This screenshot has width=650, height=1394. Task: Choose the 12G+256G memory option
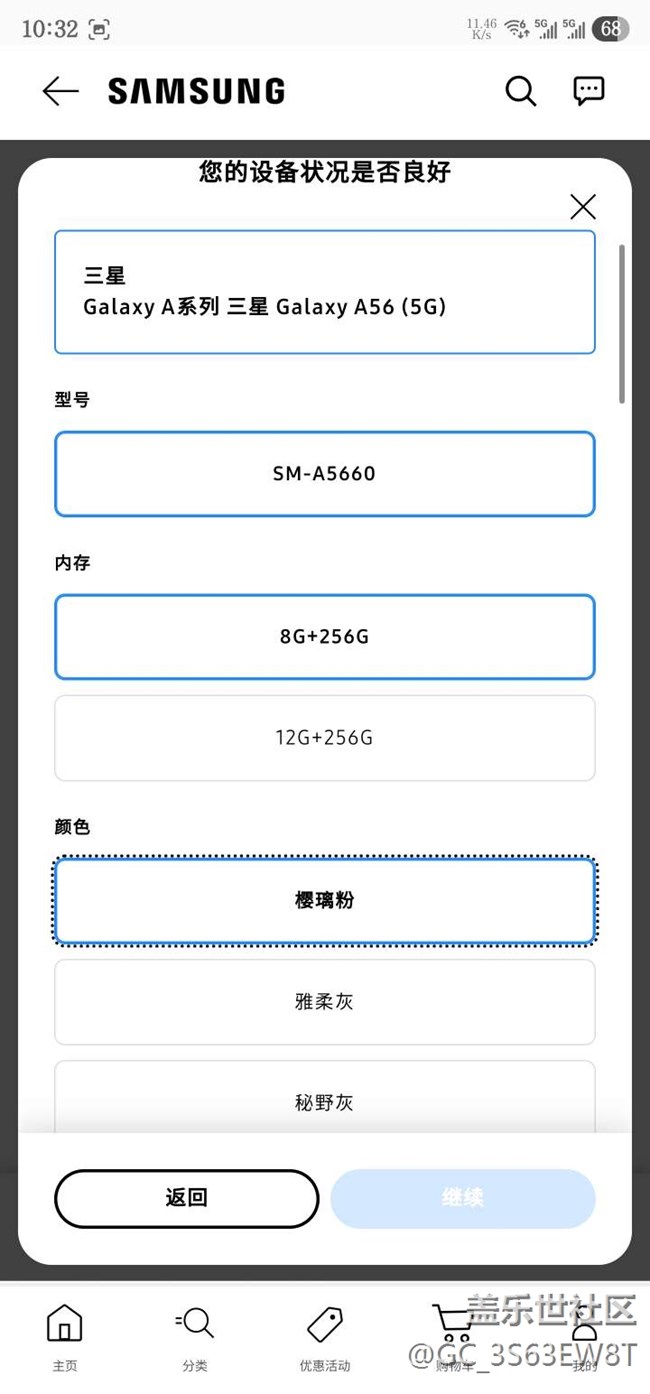325,738
